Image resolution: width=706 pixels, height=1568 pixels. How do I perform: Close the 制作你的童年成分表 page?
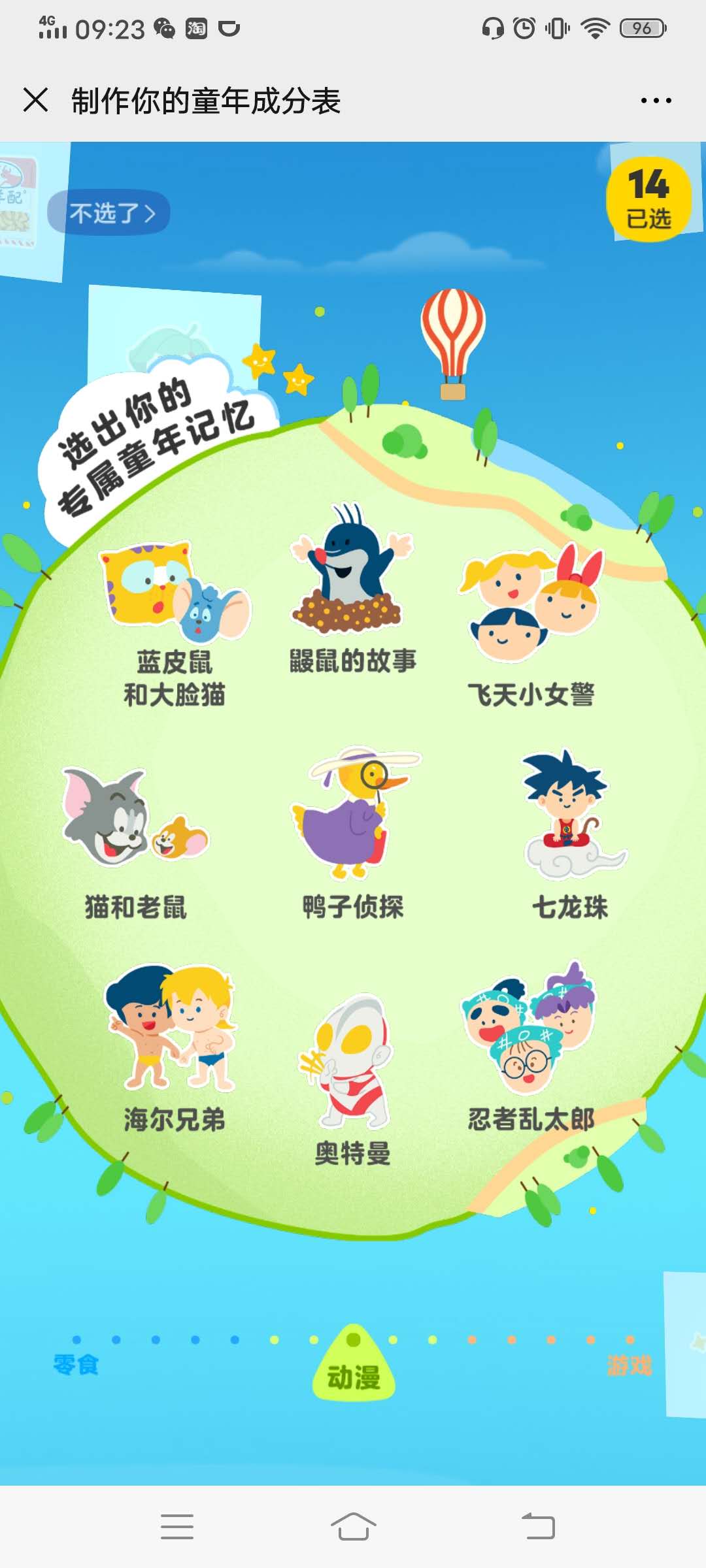tap(35, 101)
